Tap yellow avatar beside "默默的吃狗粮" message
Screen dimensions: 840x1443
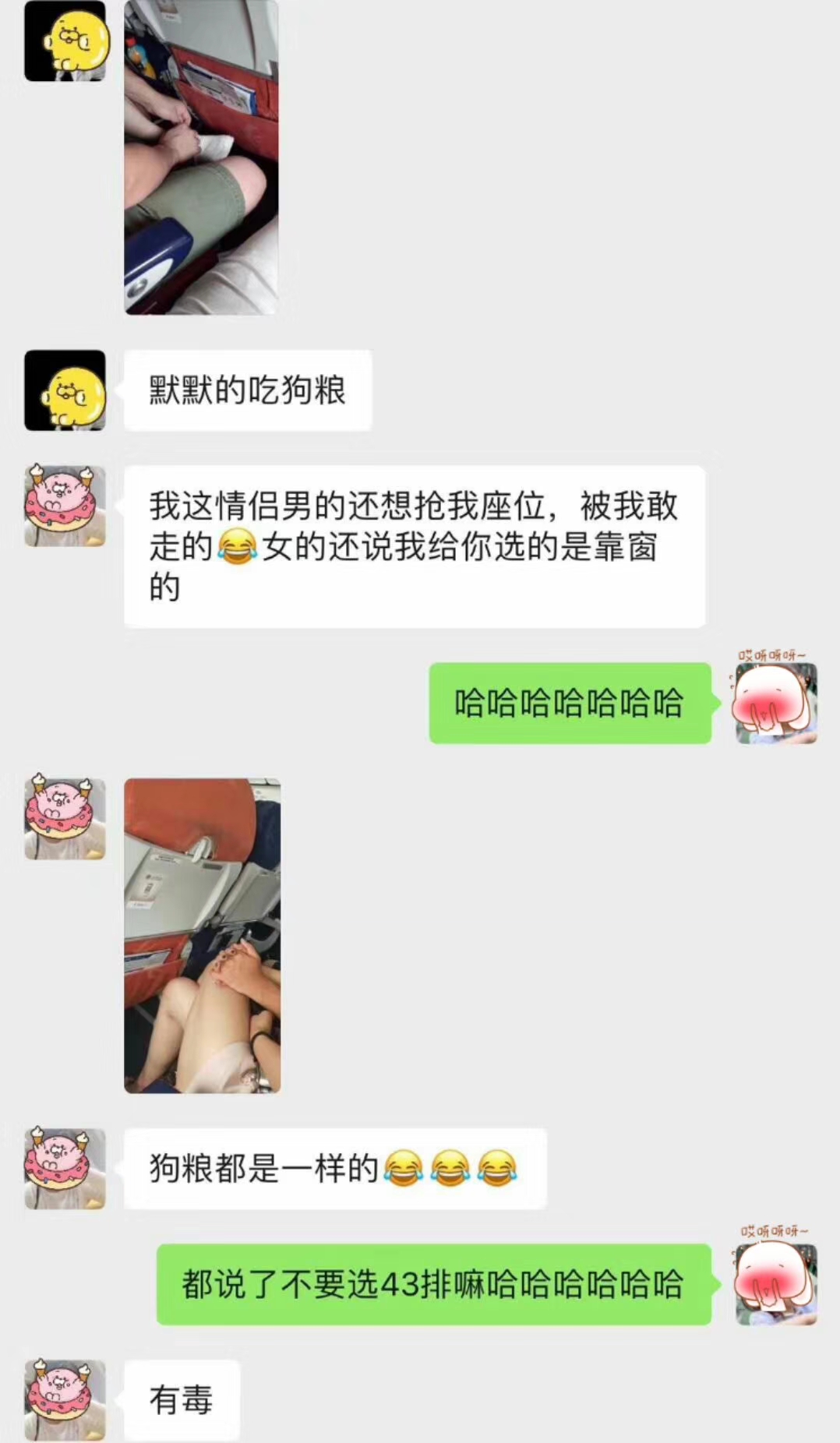65,390
